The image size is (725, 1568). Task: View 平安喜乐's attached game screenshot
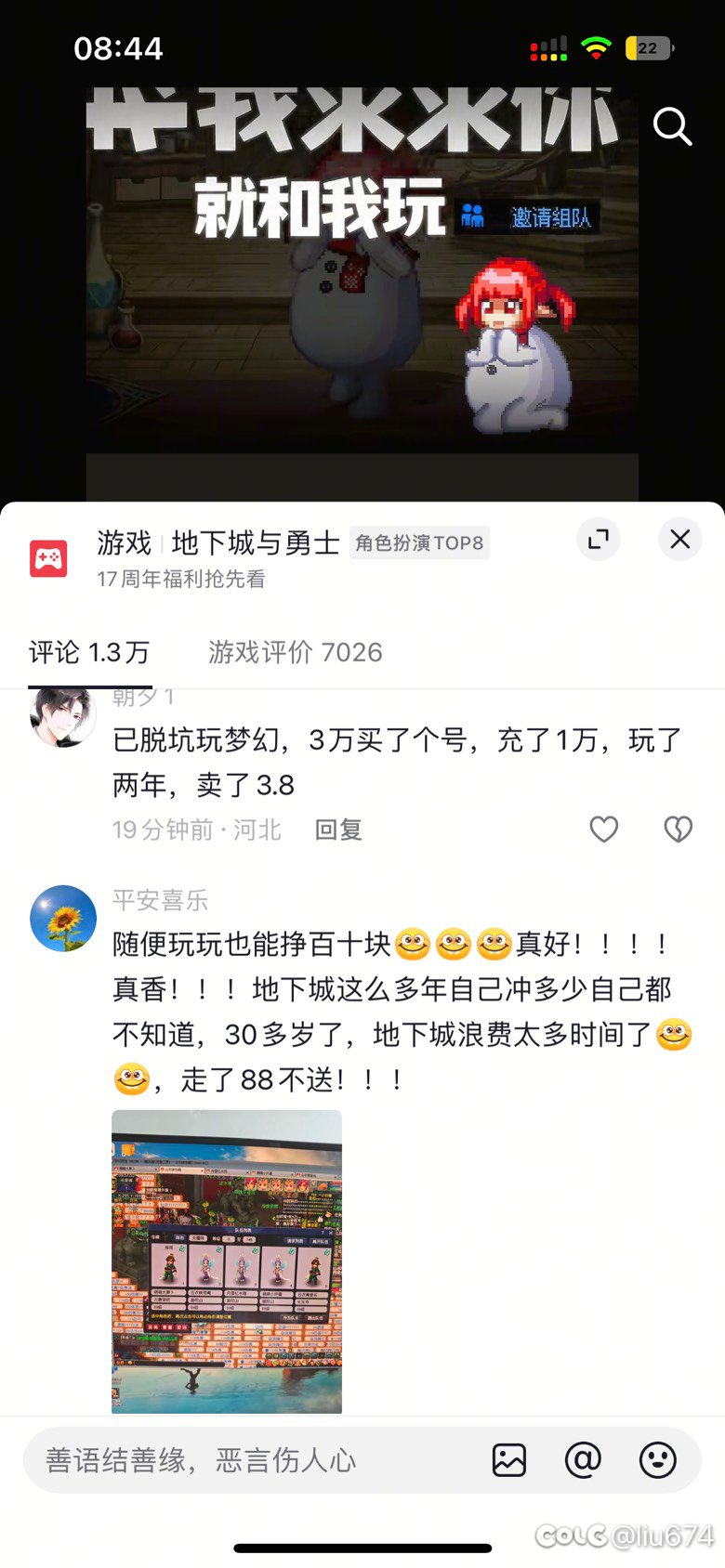[x=227, y=1261]
